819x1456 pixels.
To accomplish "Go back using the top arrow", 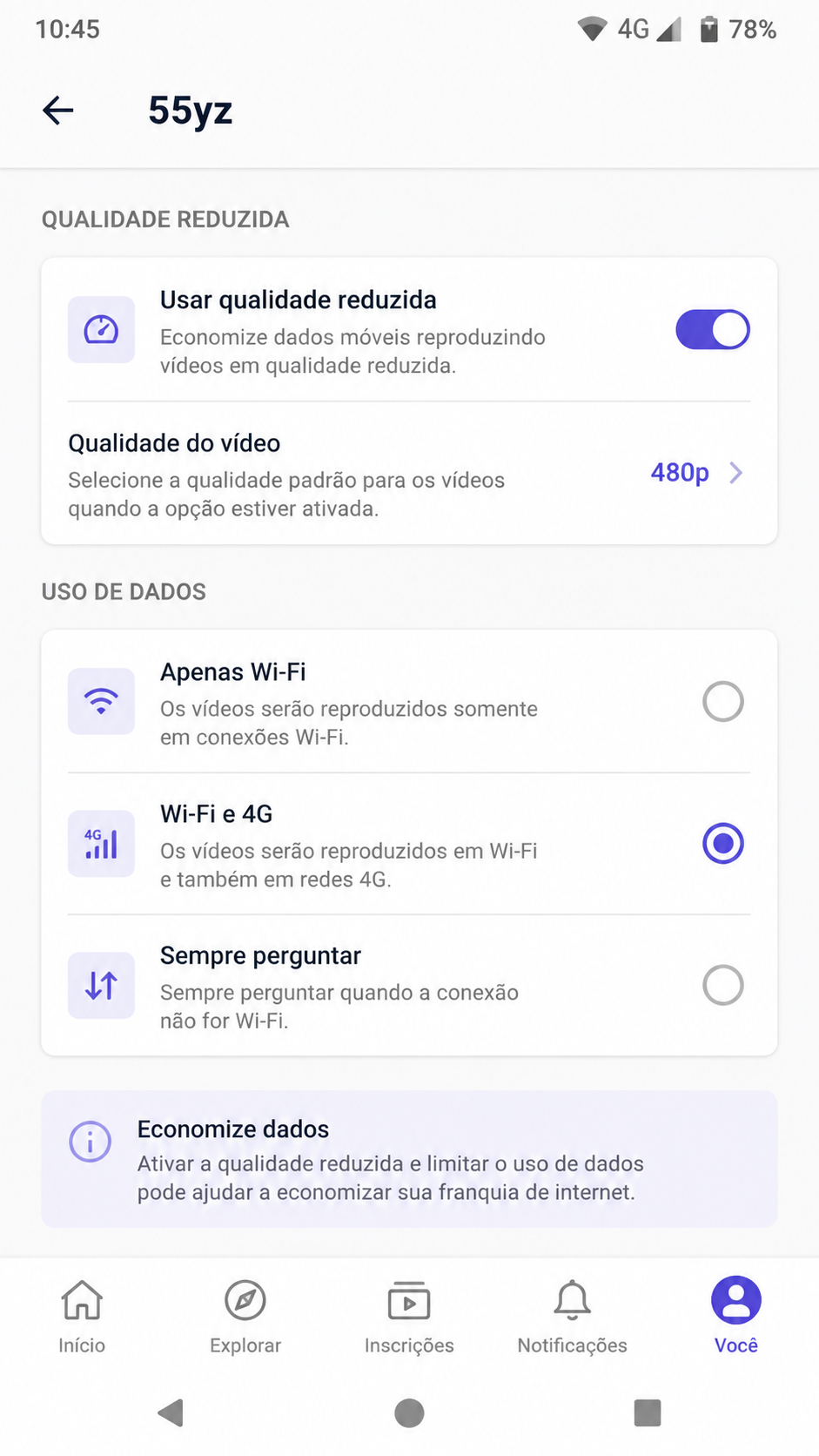I will [x=58, y=111].
